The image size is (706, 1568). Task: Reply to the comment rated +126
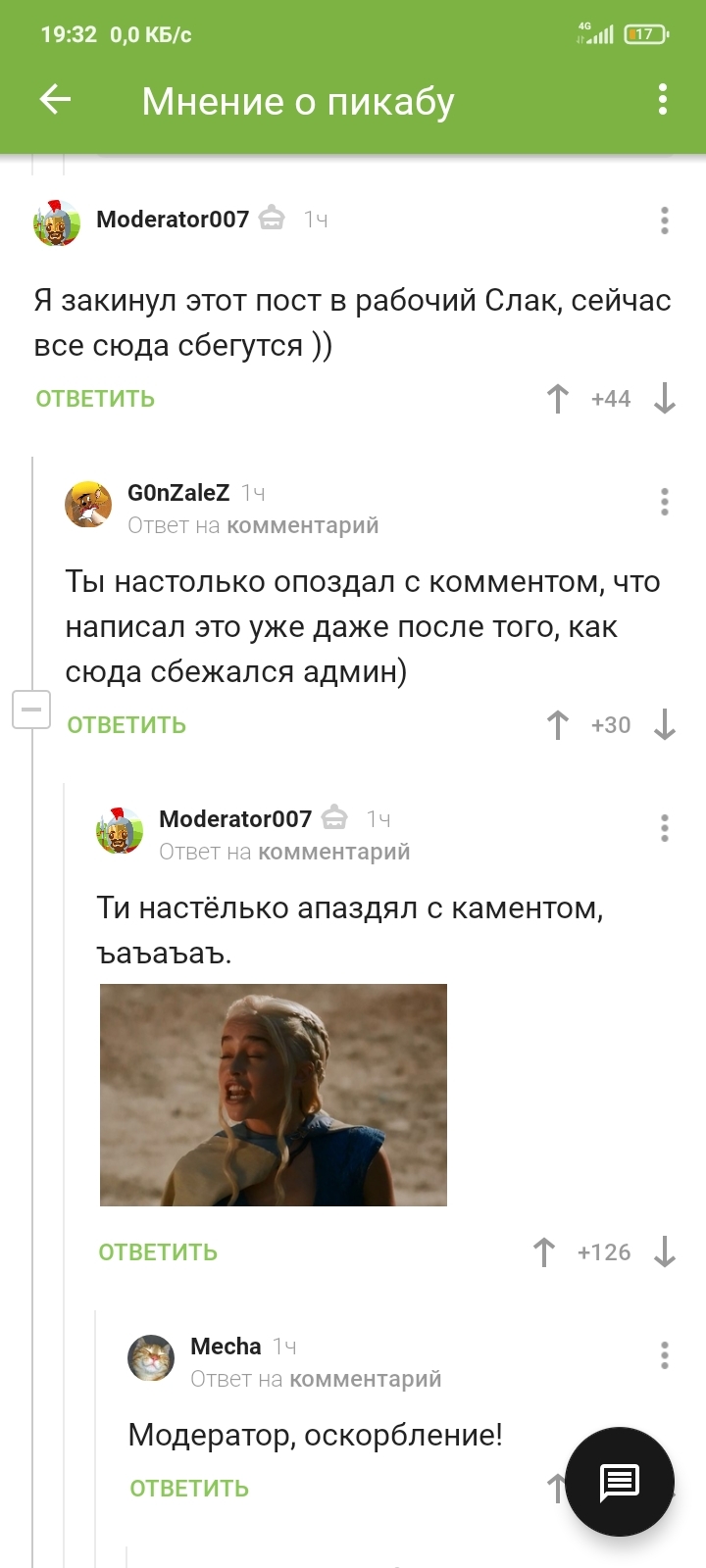(x=158, y=1252)
